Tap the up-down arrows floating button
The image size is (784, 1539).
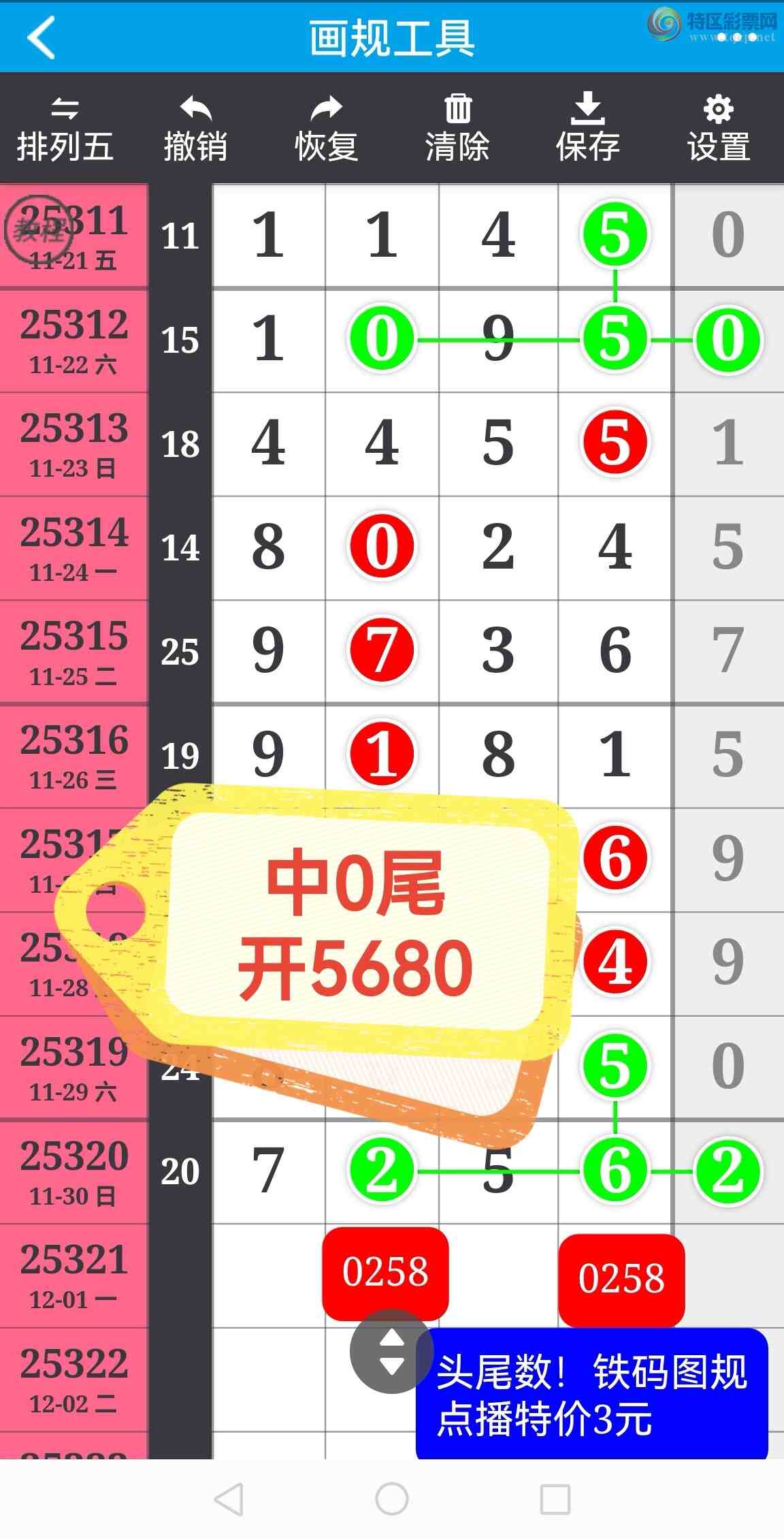click(x=391, y=1351)
